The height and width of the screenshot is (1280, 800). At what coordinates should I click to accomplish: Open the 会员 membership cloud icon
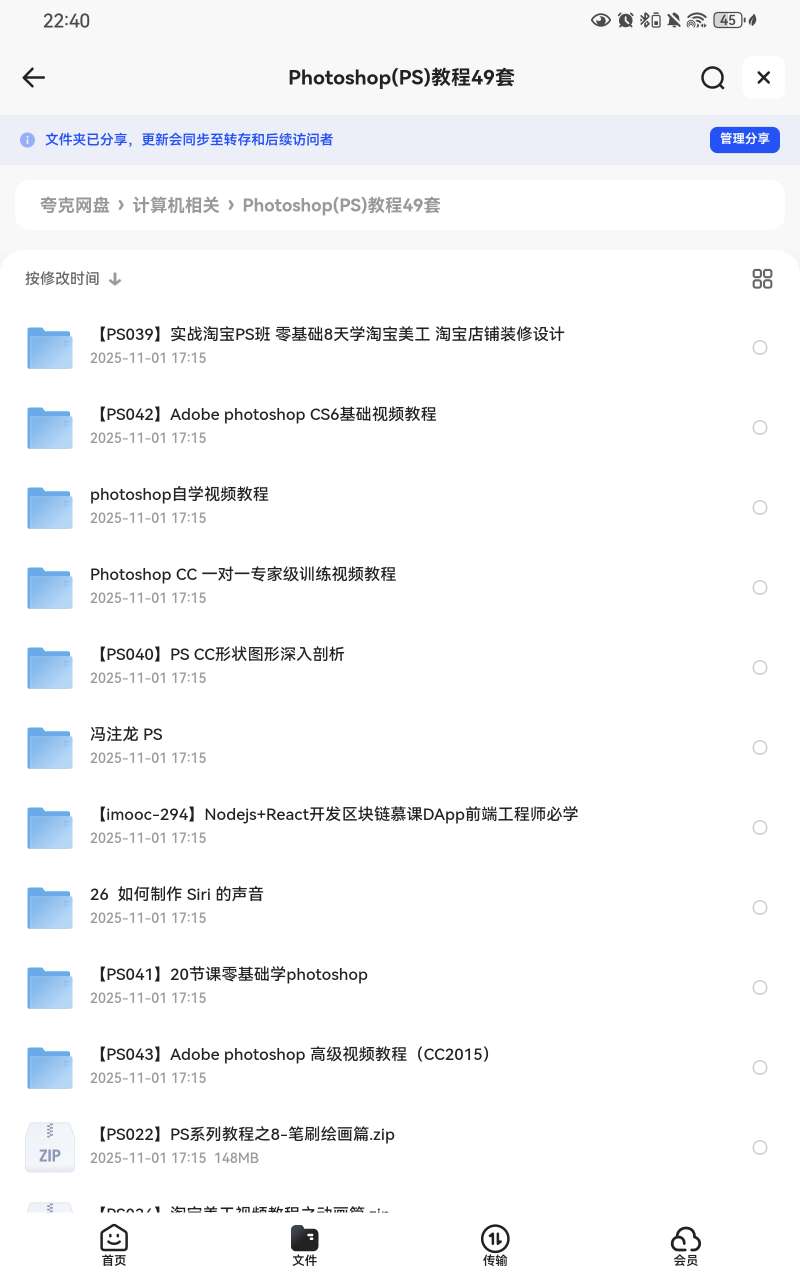tap(686, 1238)
